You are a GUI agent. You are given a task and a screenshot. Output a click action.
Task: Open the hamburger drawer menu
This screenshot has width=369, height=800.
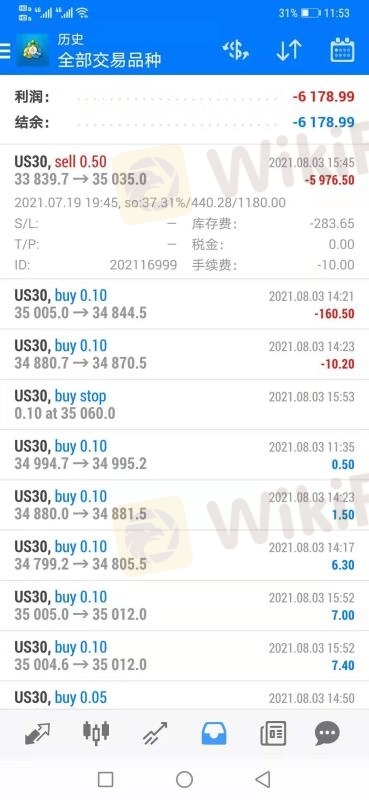click(x=5, y=51)
